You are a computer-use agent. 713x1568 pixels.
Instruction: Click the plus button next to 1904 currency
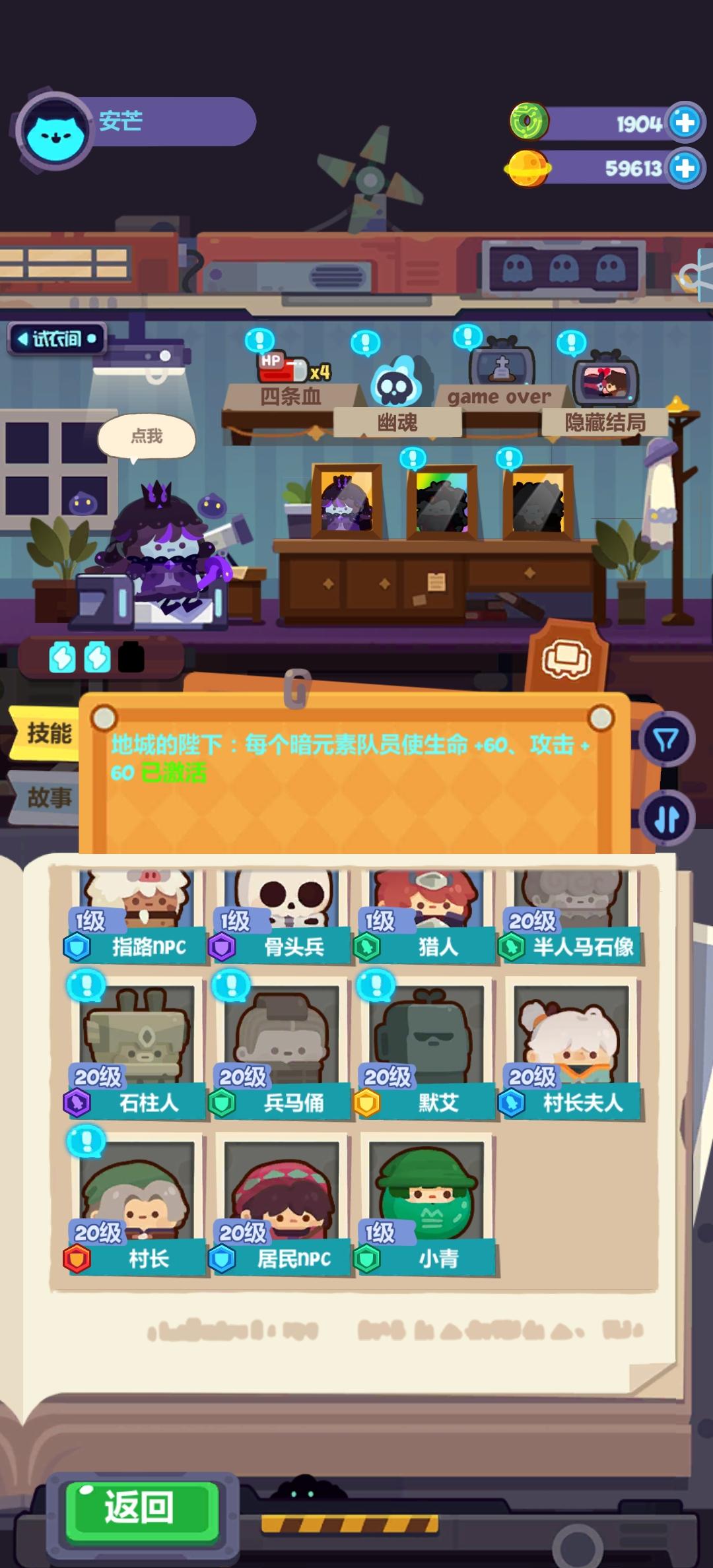[684, 121]
